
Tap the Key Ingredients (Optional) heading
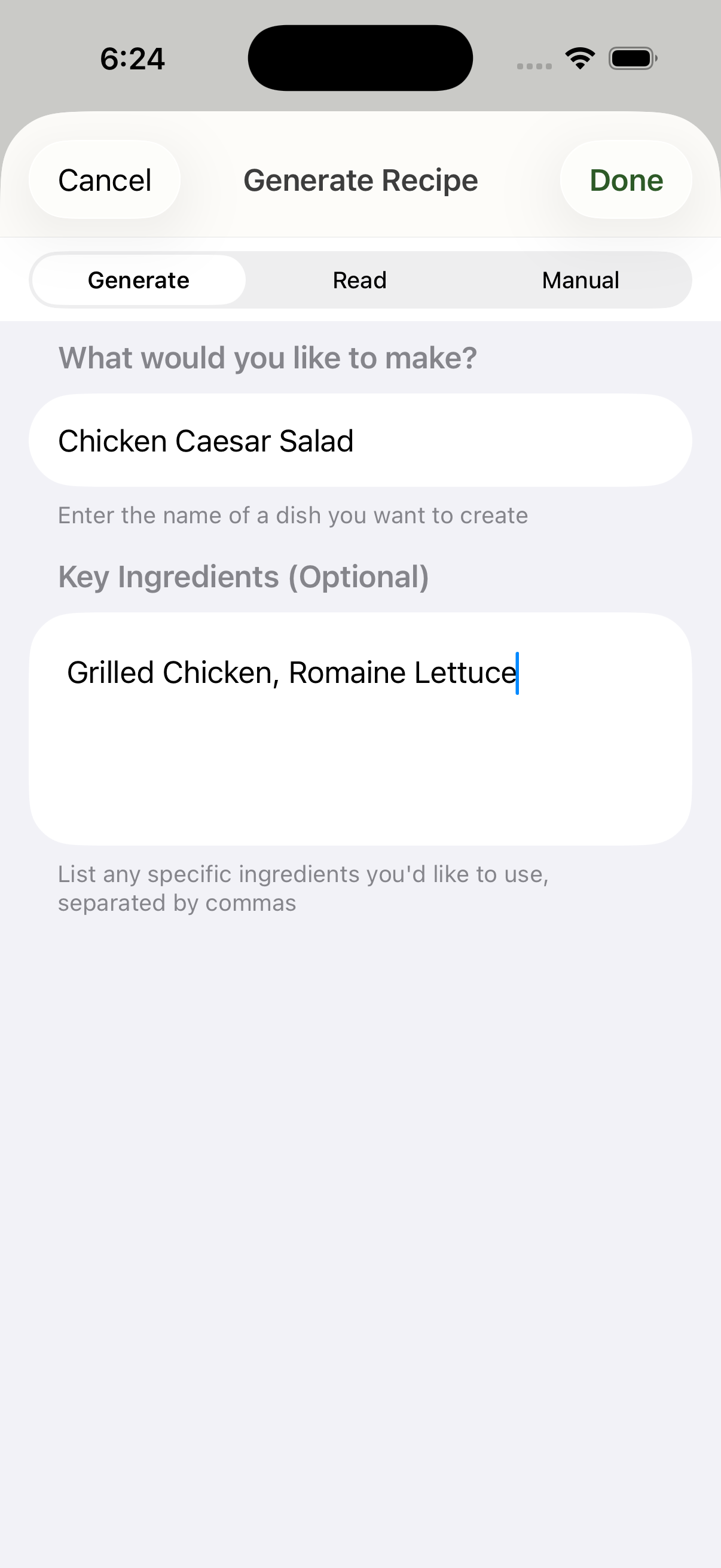243,576
